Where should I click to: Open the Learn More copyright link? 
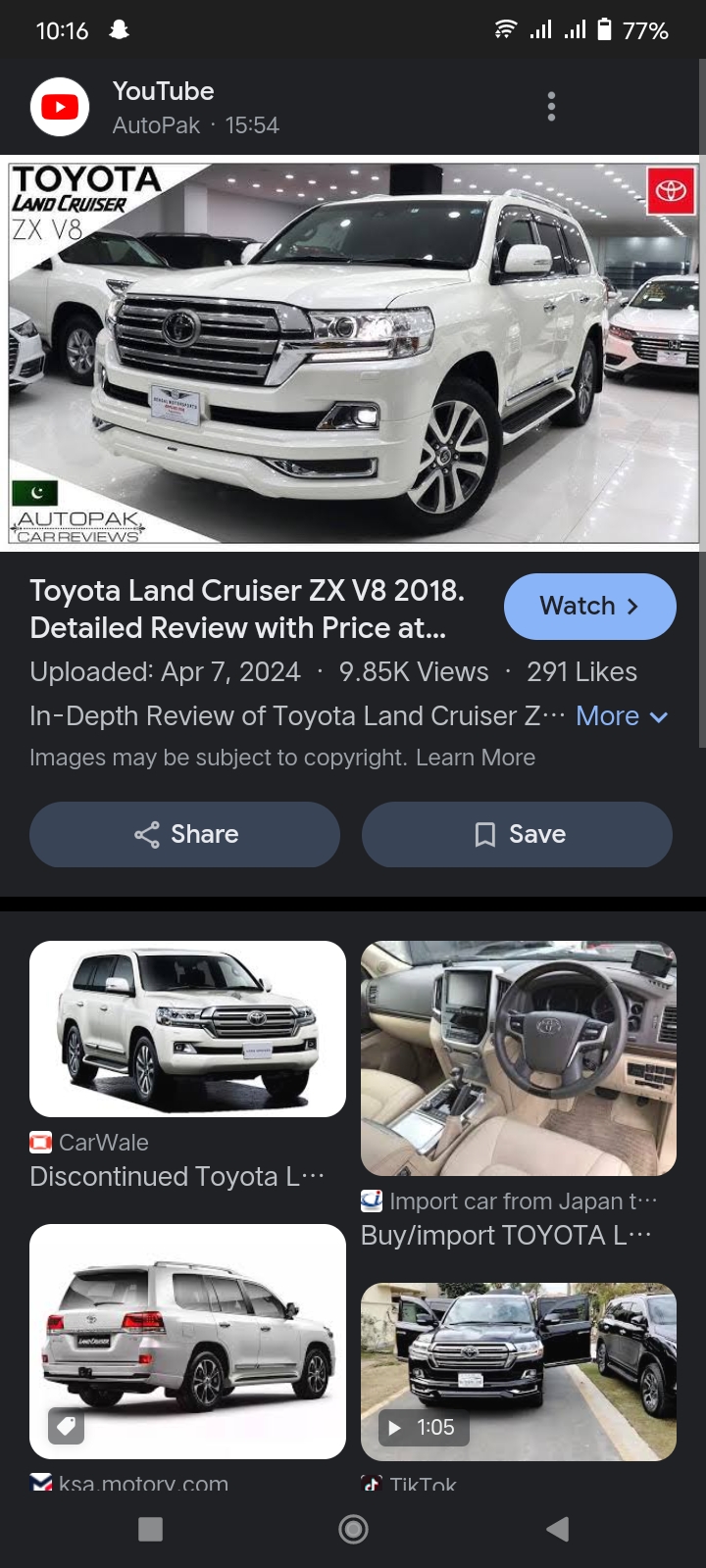476,758
